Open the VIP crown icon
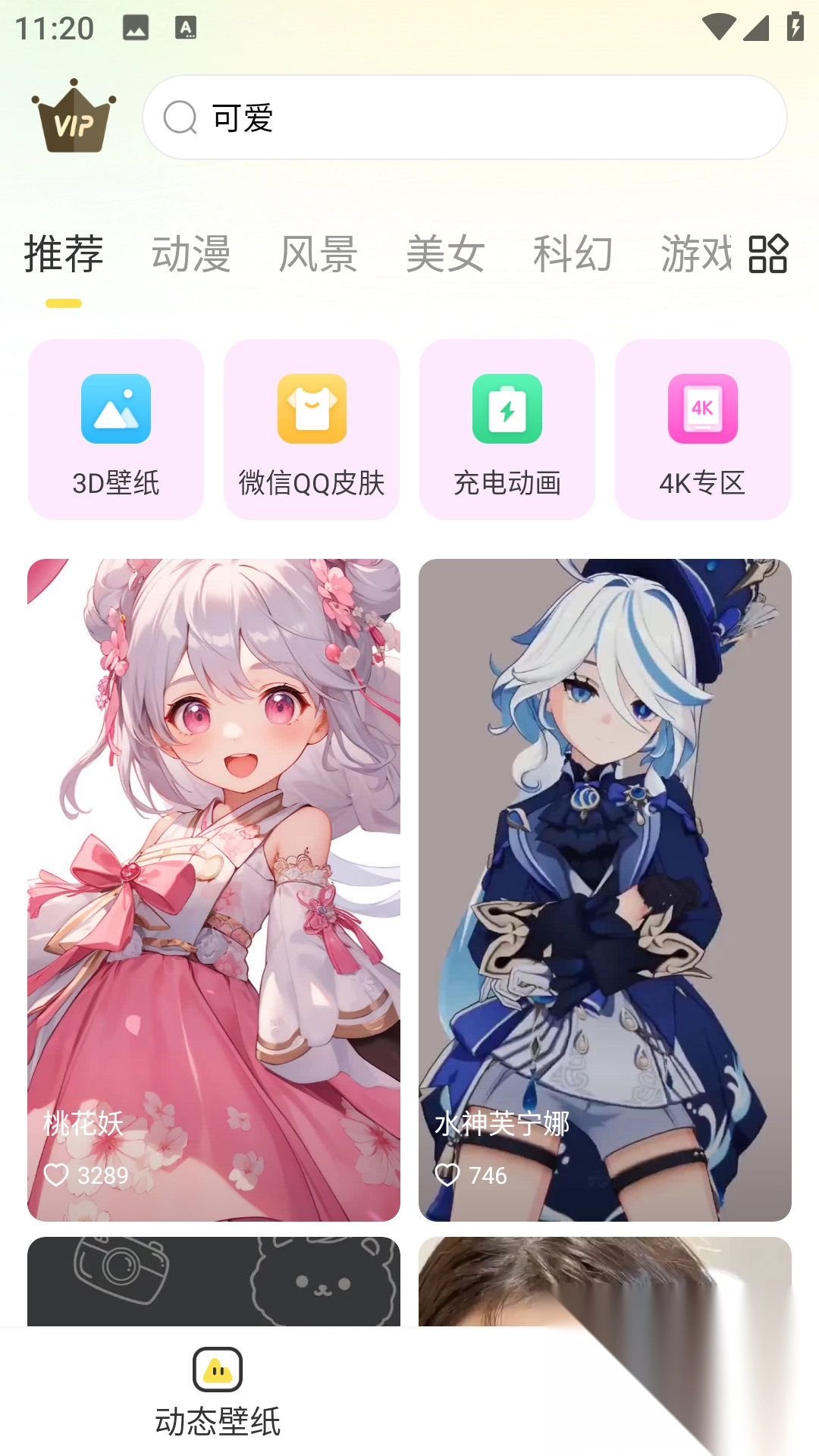 (74, 118)
